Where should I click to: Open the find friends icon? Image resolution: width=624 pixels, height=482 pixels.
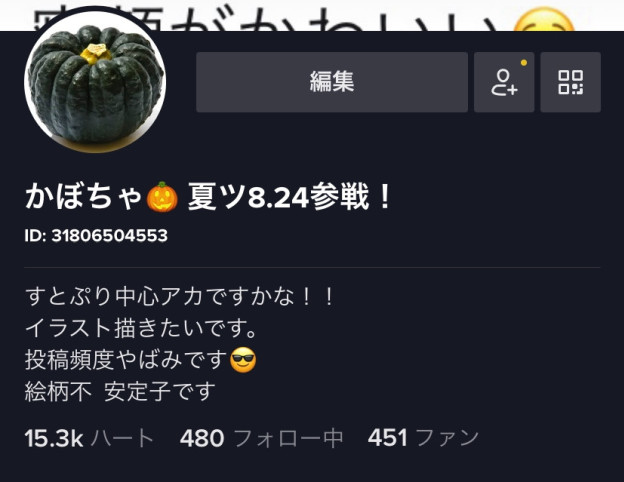click(504, 82)
